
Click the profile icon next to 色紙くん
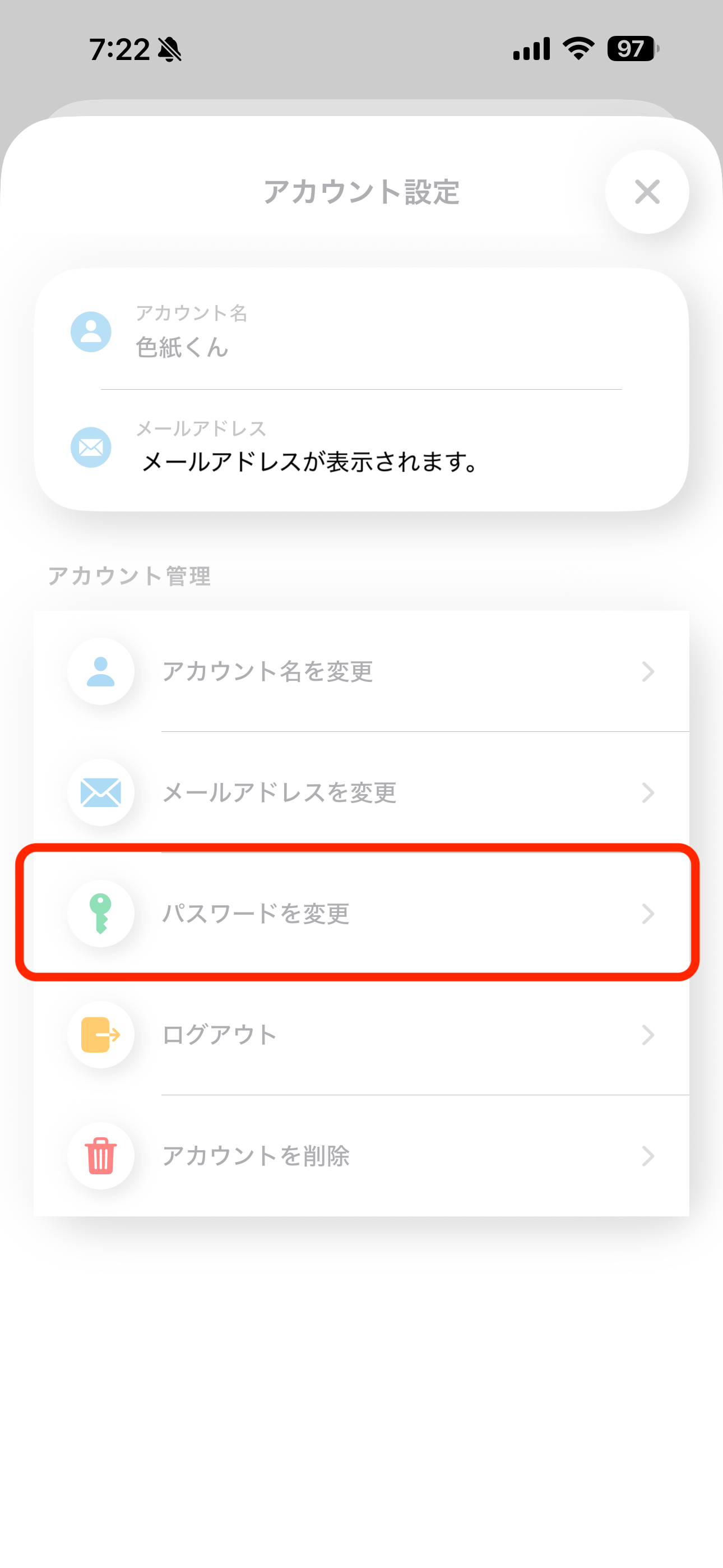tap(91, 332)
